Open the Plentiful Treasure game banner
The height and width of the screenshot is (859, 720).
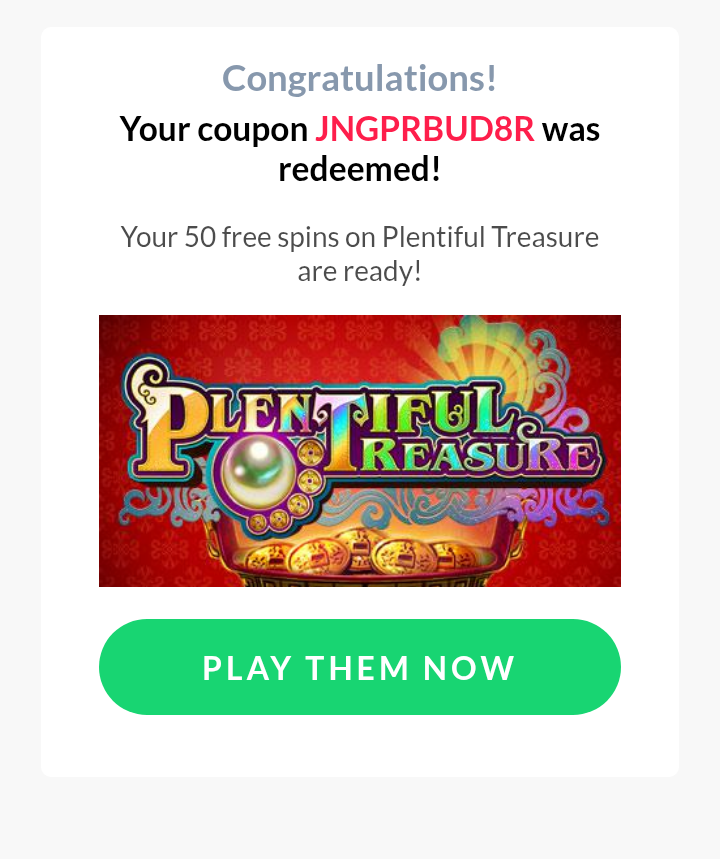point(360,451)
